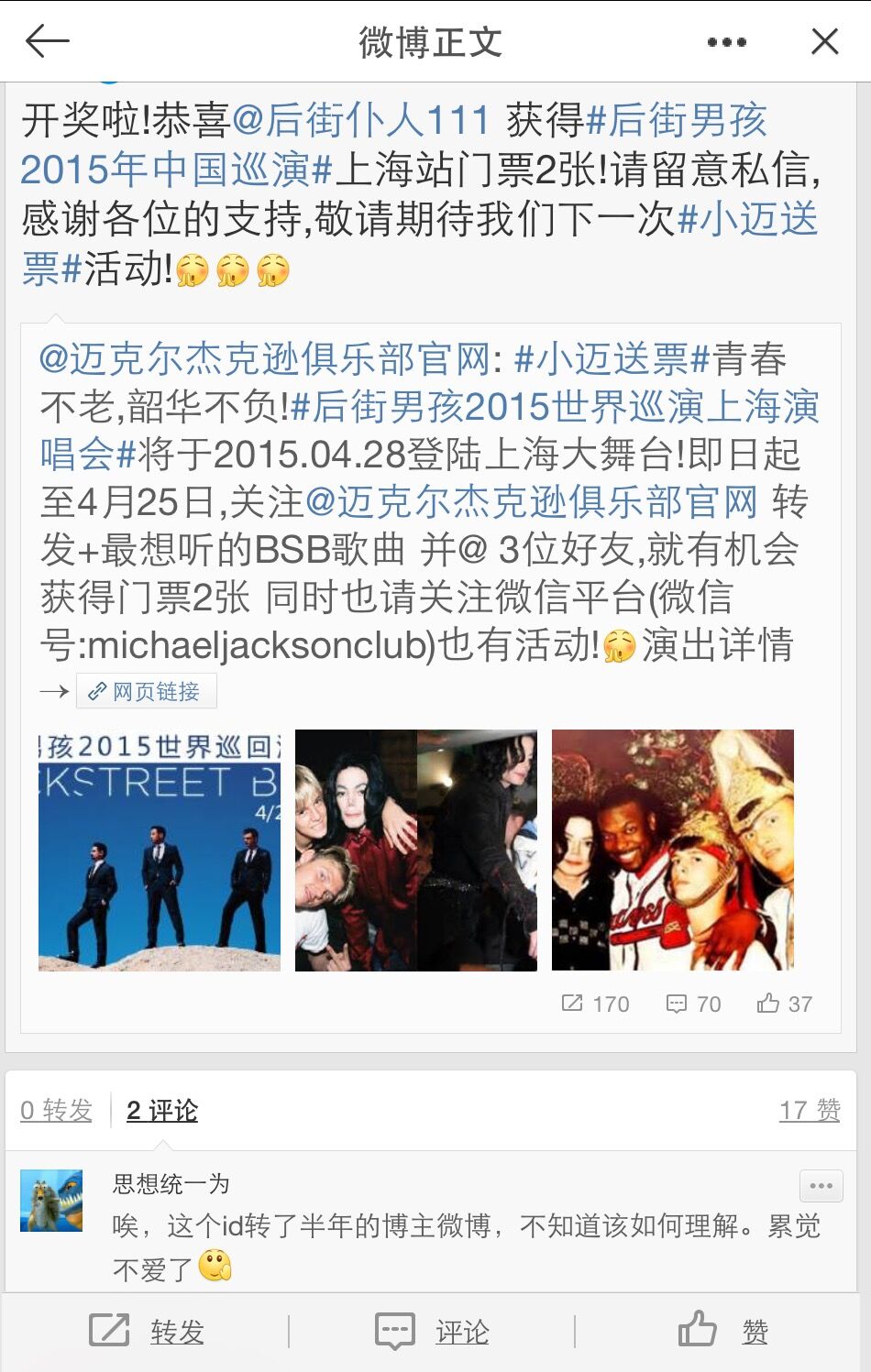The width and height of the screenshot is (871, 1372).
Task: Switch to the 2 评论 tab
Action: tap(162, 1110)
